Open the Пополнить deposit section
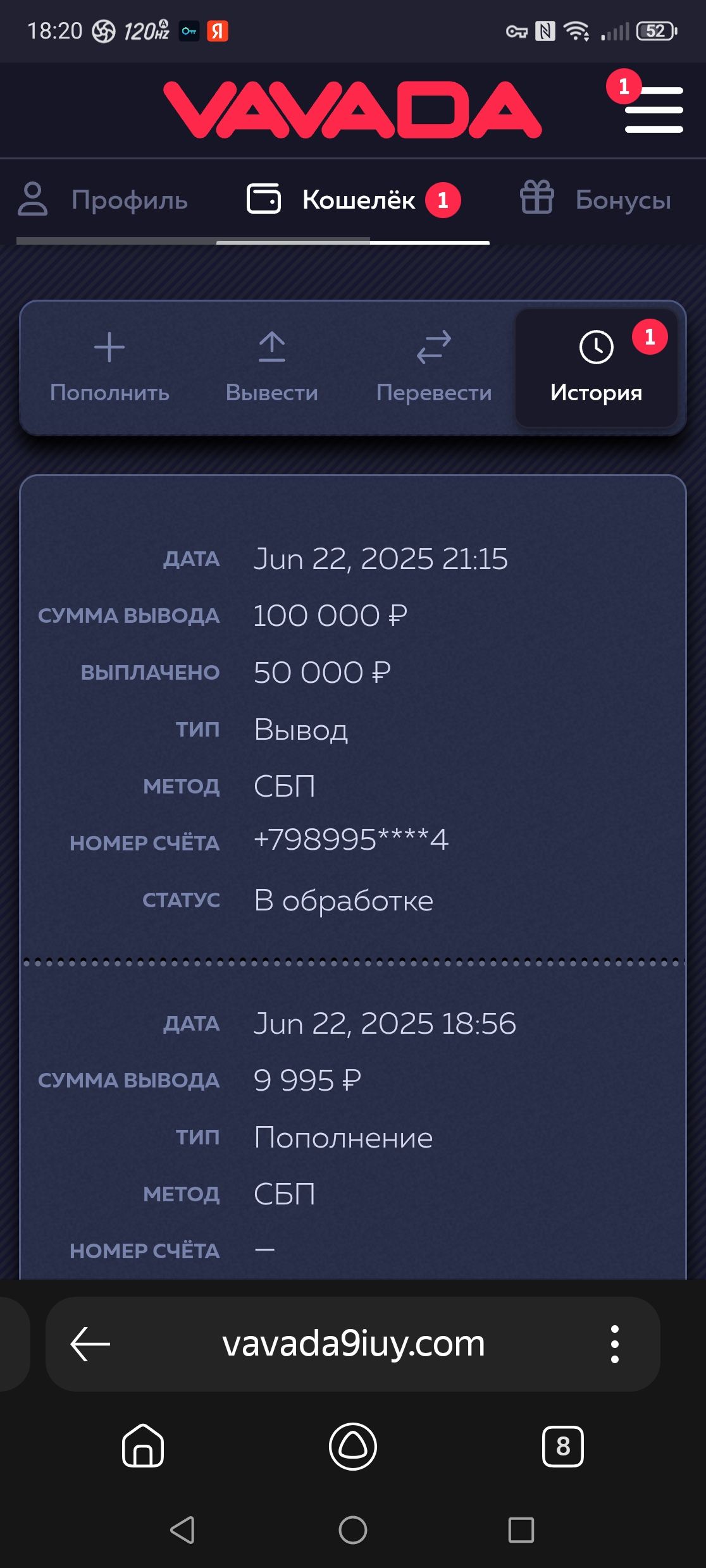 (109, 367)
